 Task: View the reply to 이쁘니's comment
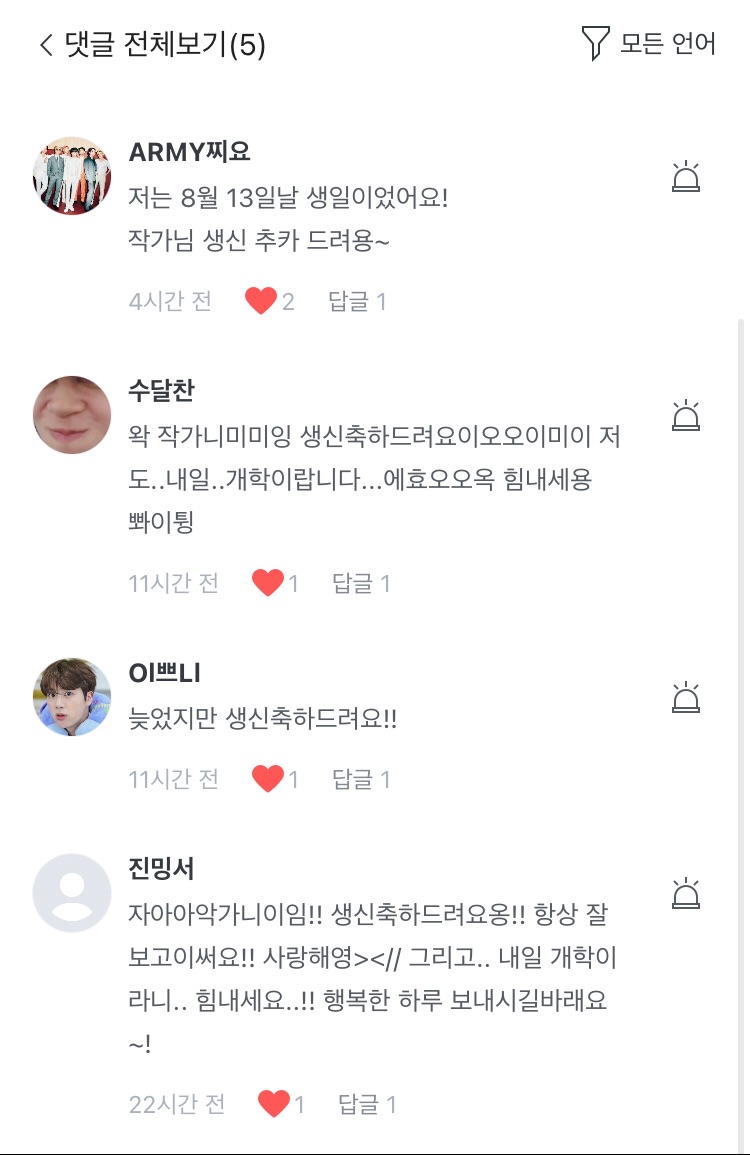tap(361, 778)
